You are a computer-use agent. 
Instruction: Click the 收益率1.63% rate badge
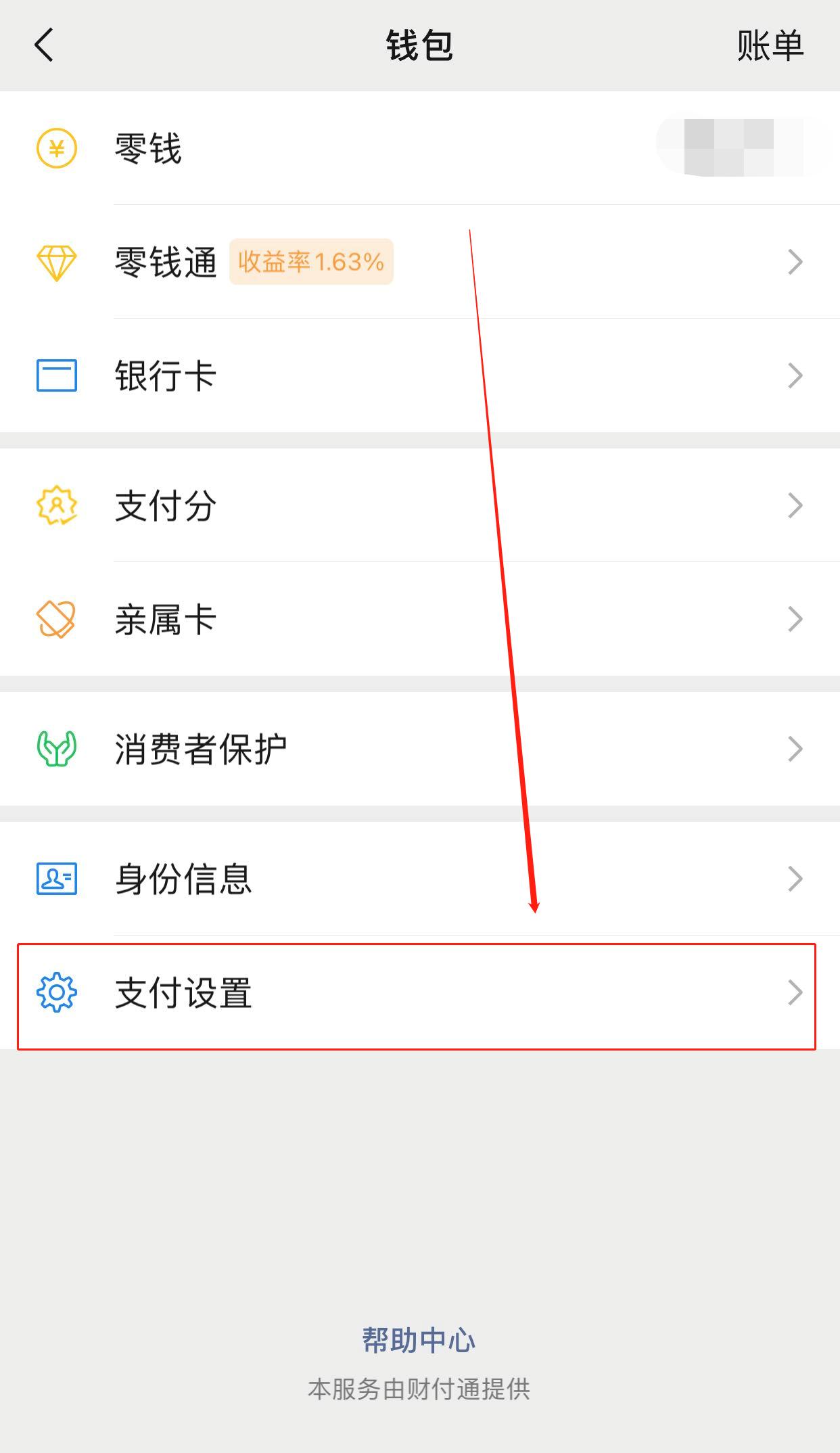point(311,260)
